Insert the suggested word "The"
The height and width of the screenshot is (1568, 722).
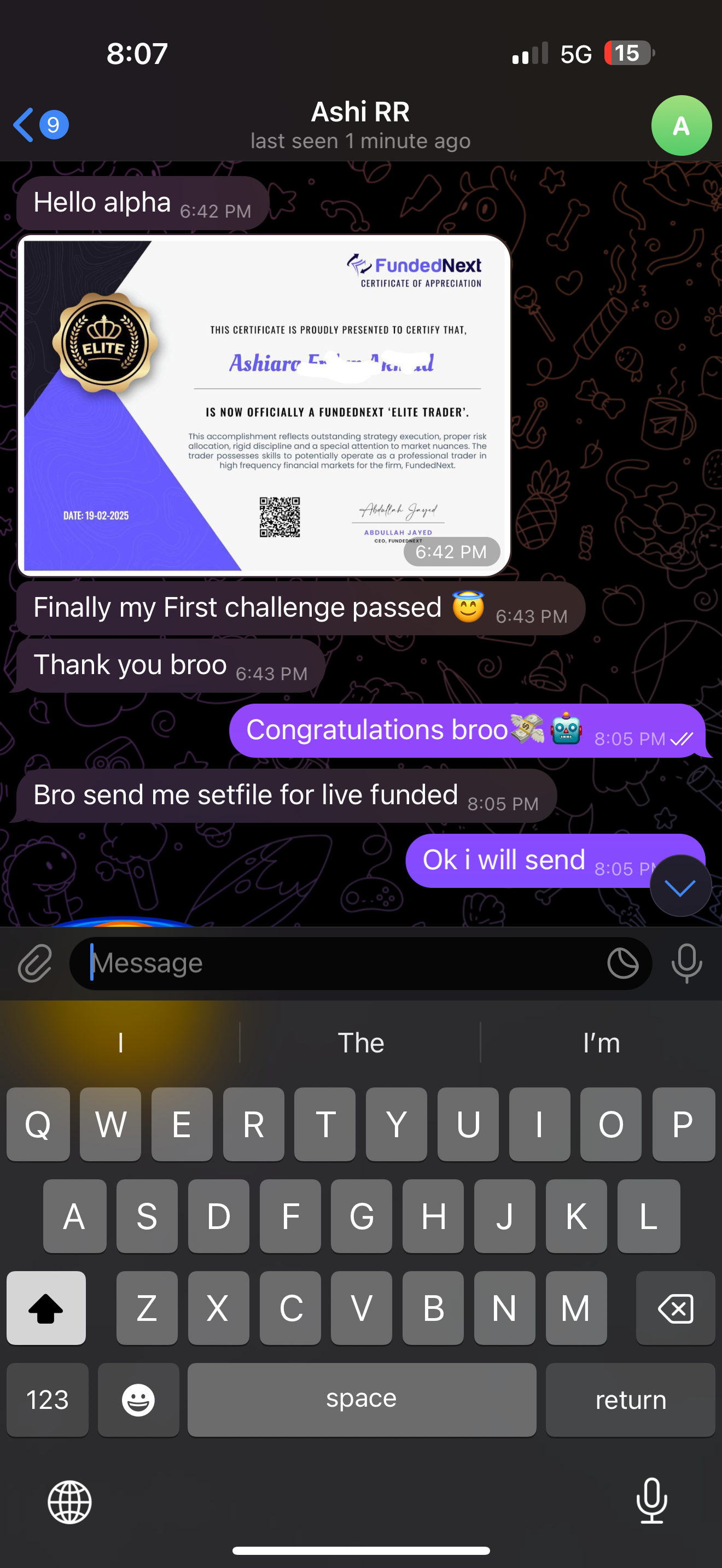pos(360,1043)
